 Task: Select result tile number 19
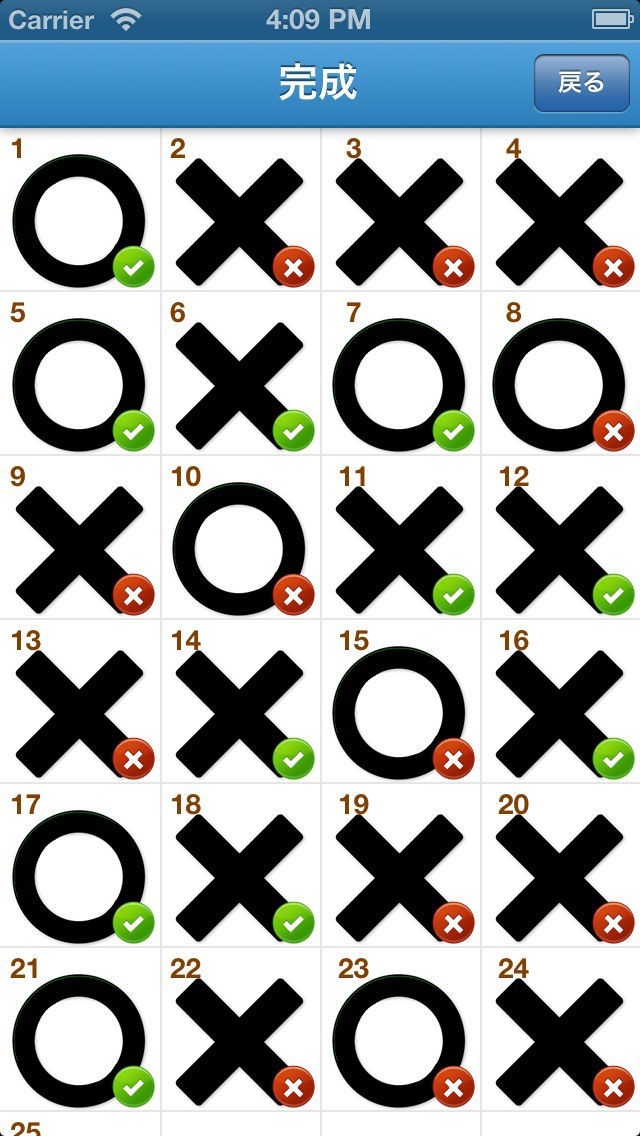click(400, 865)
